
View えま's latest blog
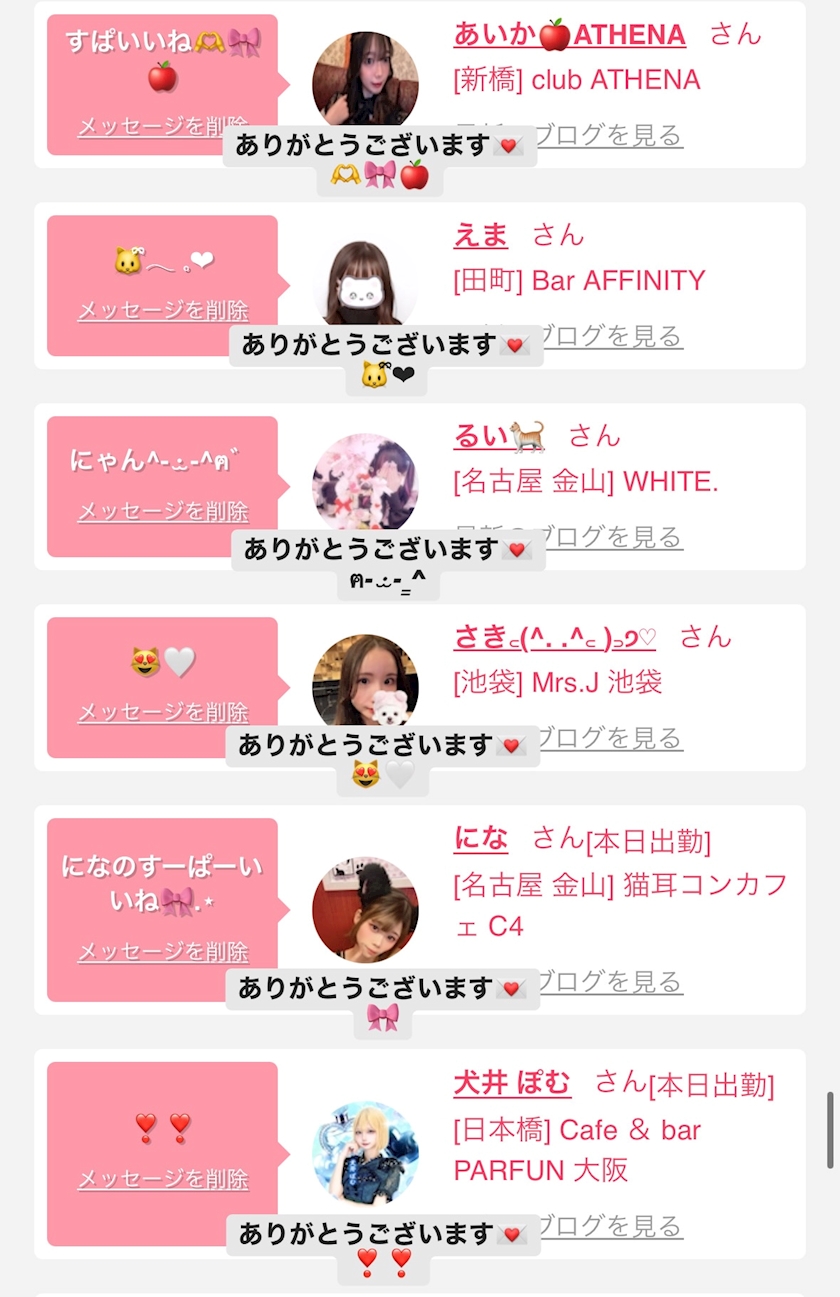click(610, 336)
